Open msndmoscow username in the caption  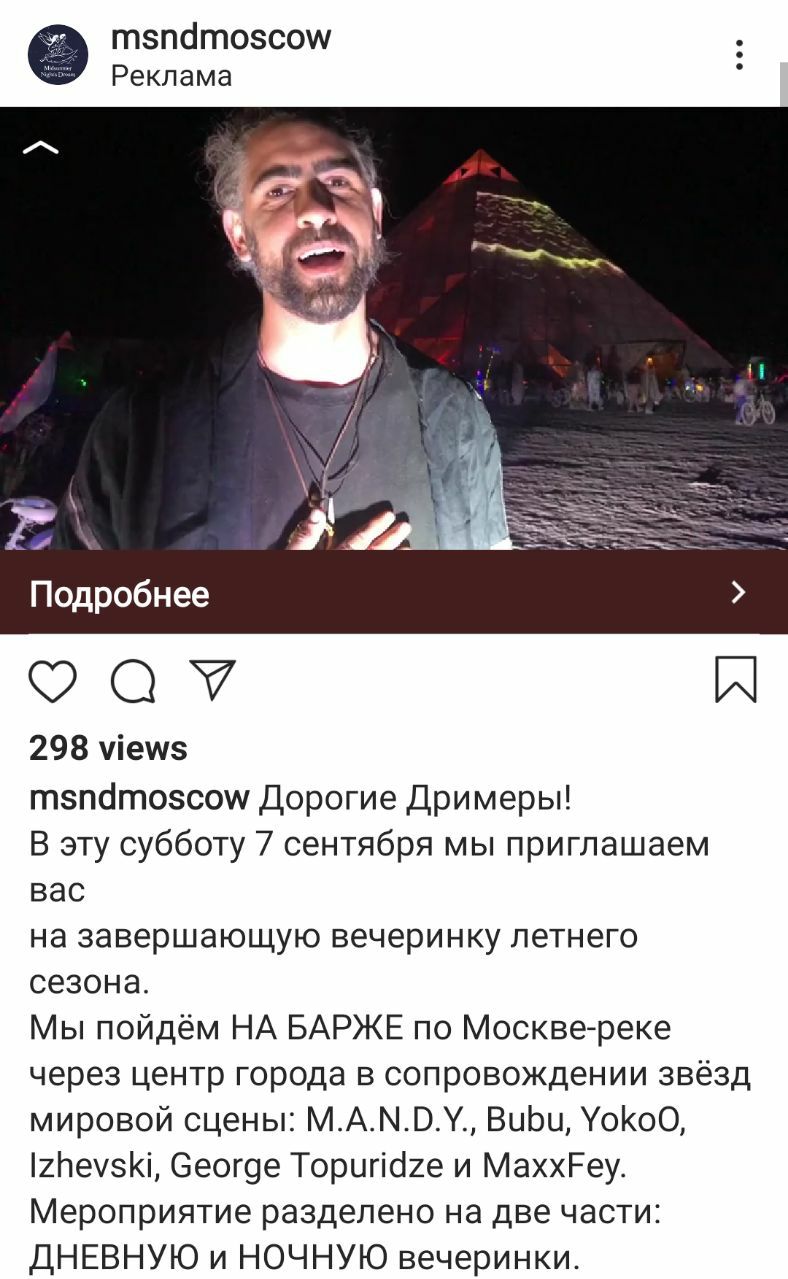click(139, 798)
